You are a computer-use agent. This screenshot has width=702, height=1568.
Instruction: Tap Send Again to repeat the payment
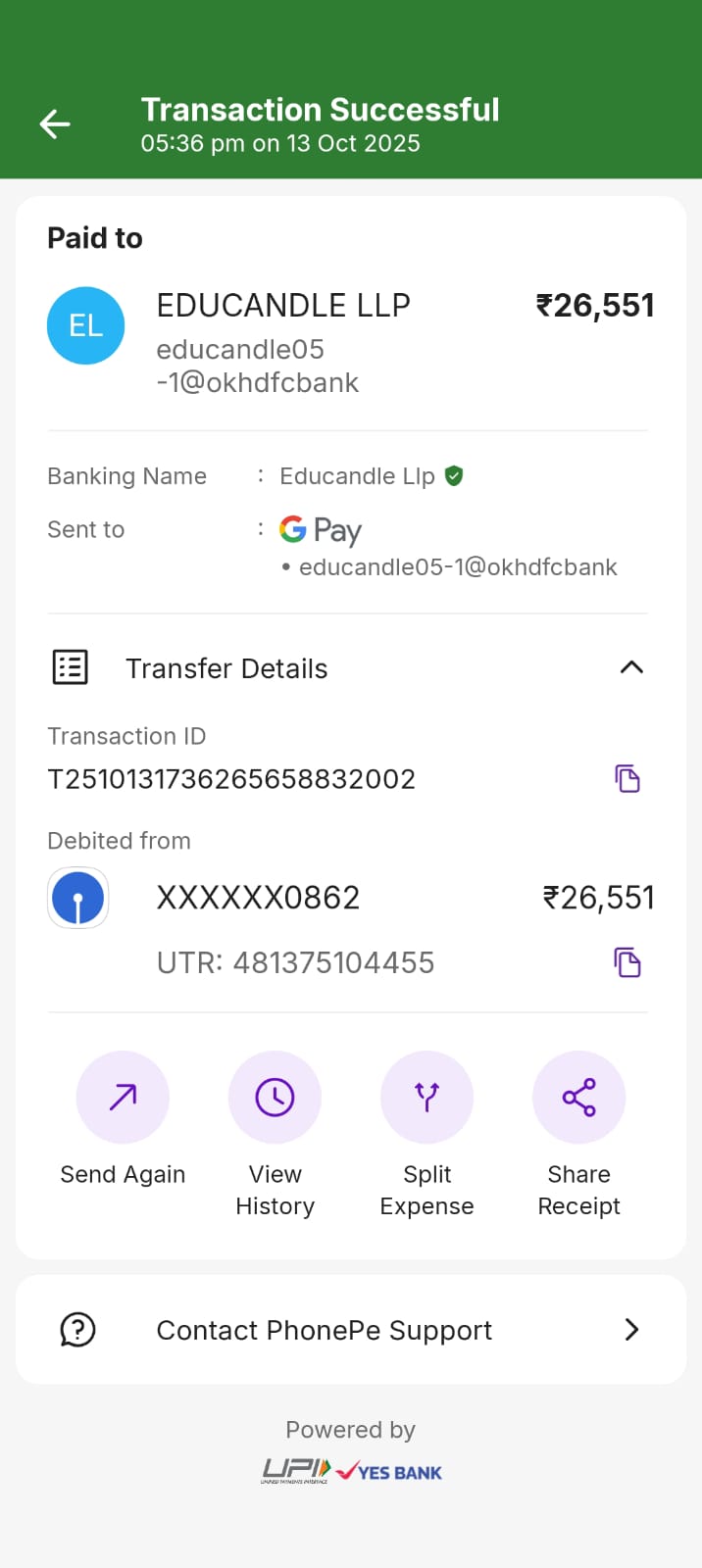pos(123,1098)
